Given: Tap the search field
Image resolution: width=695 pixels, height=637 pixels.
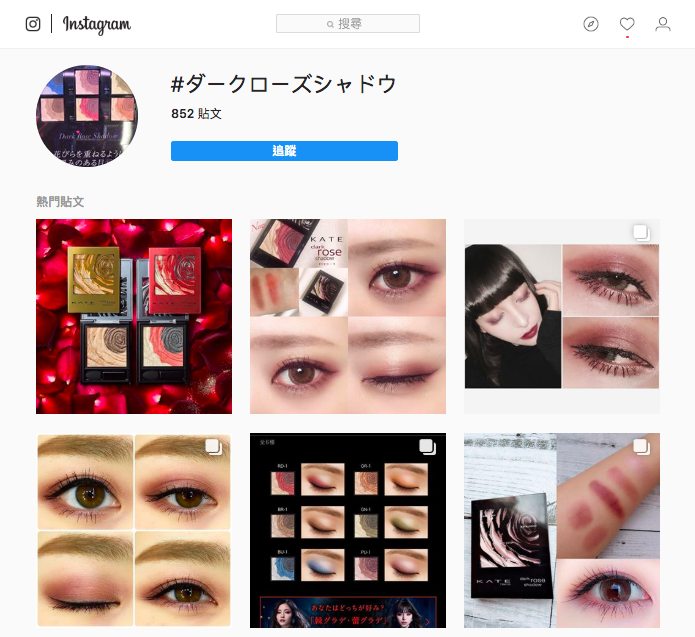Looking at the screenshot, I should (348, 24).
